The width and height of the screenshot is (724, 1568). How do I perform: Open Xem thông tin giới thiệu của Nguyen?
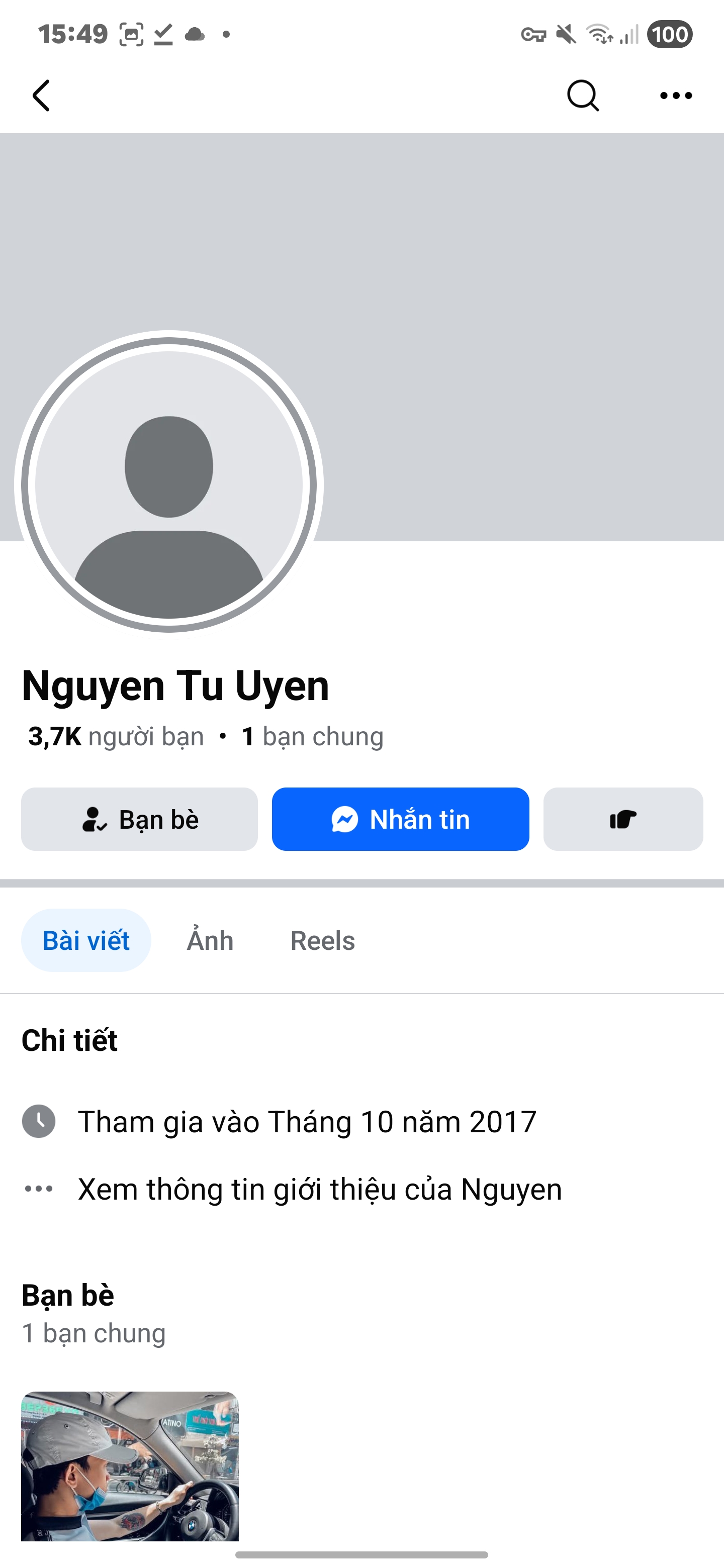pos(319,1189)
